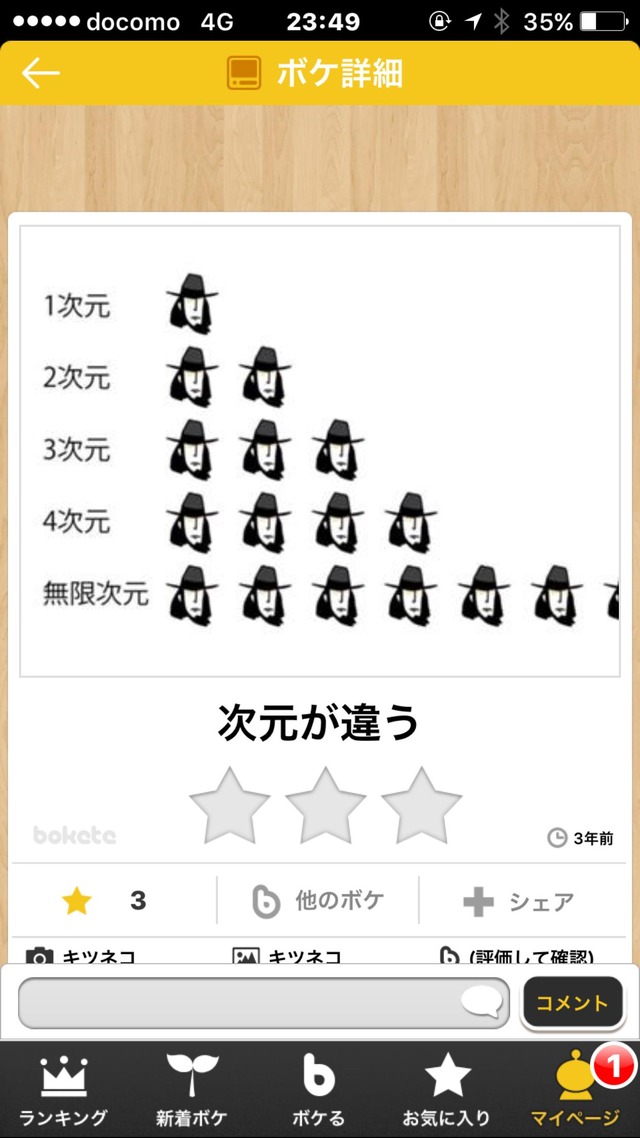Image resolution: width=640 pixels, height=1138 pixels.
Task: Share this boke via シェア
Action: [519, 901]
